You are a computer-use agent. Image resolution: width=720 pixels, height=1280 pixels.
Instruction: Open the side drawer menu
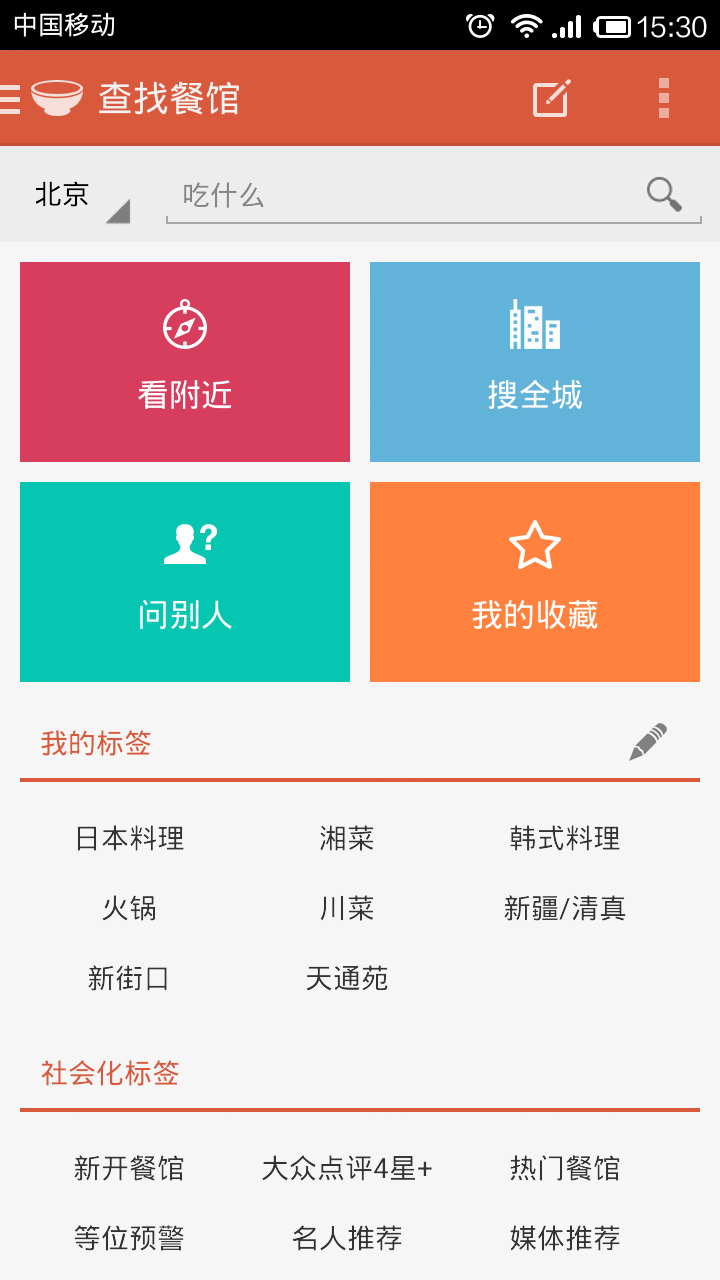12,99
